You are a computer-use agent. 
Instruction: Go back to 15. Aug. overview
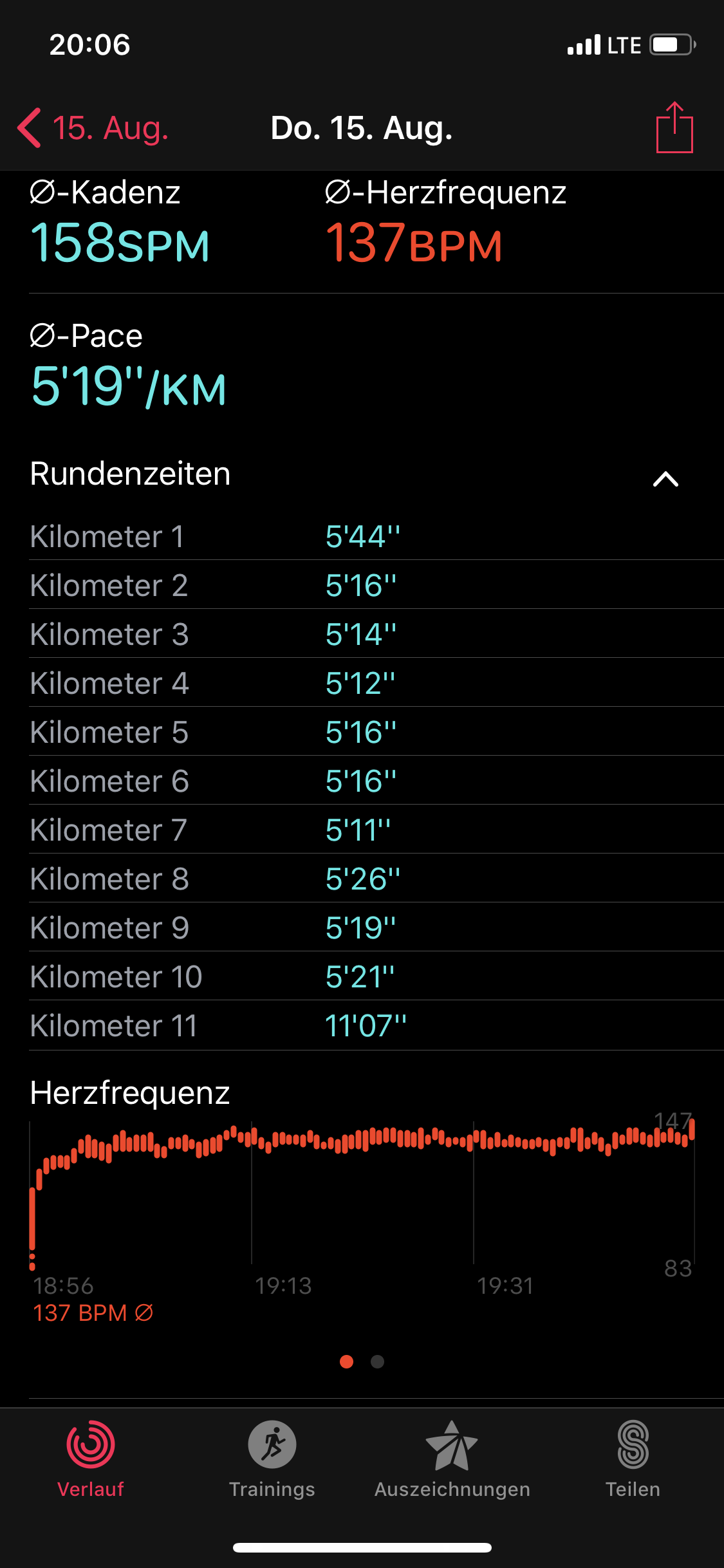point(93,128)
